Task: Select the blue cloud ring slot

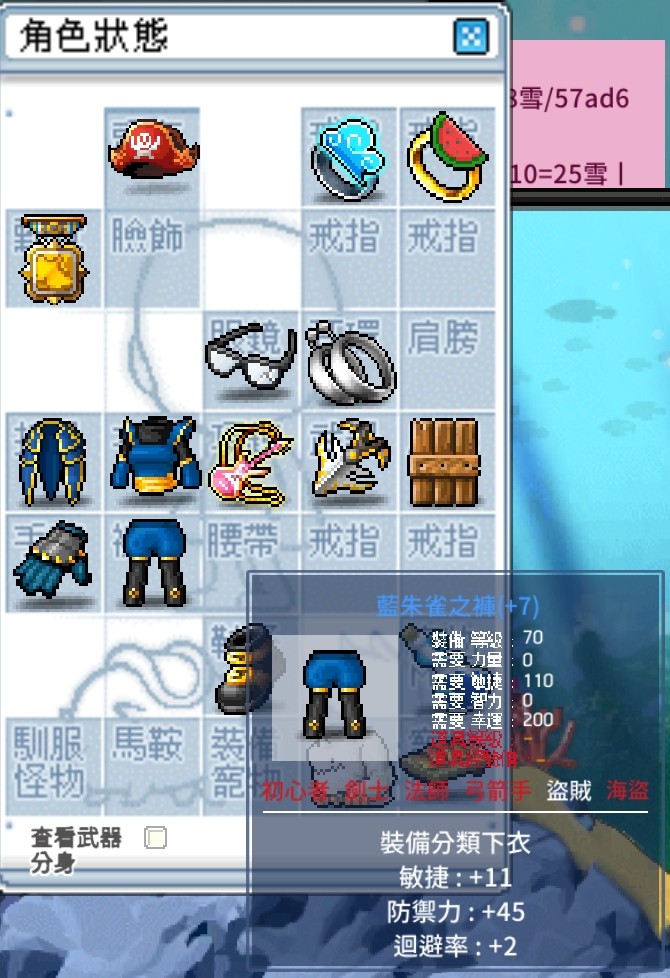Action: point(349,157)
